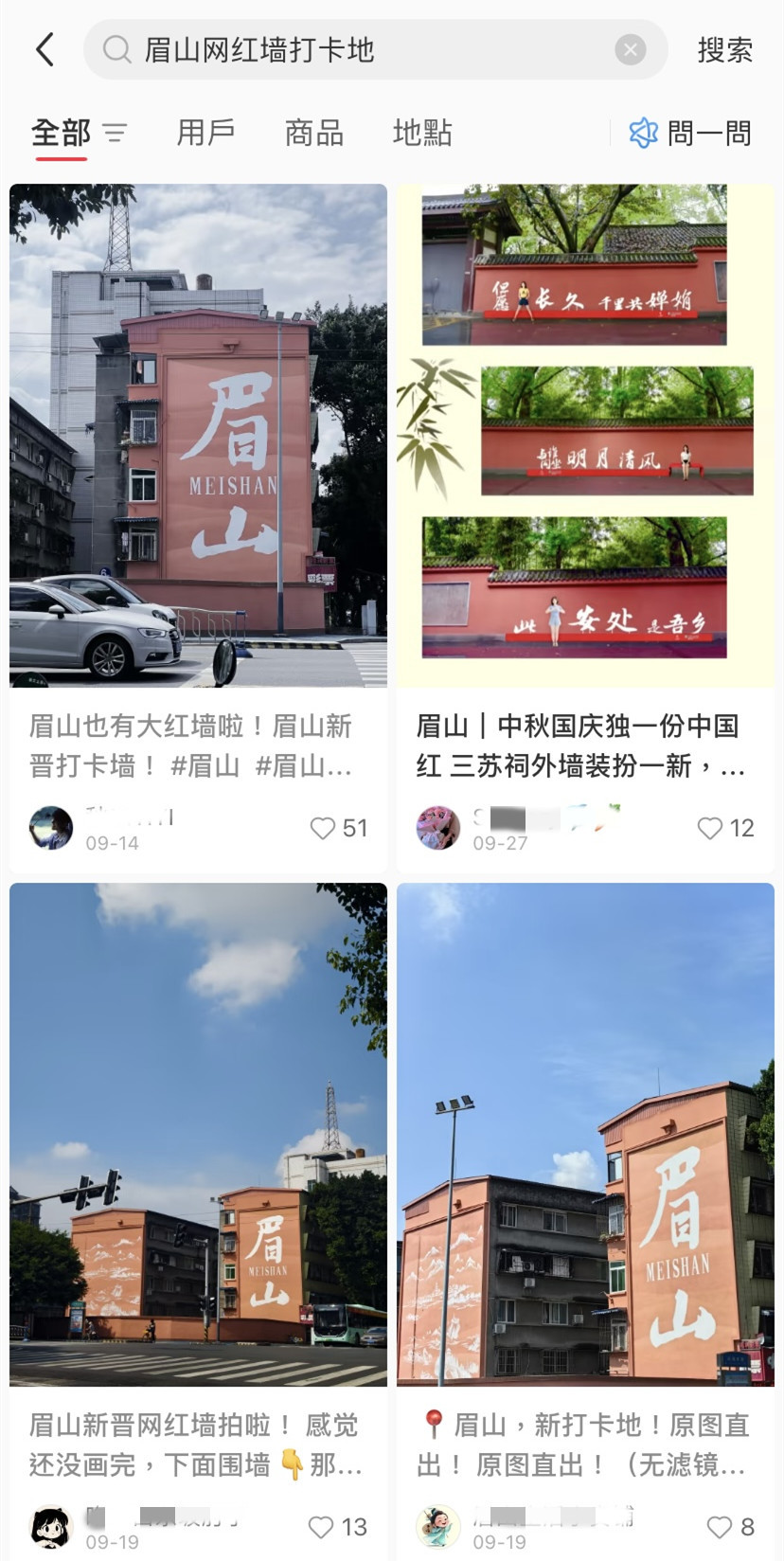The width and height of the screenshot is (784, 1561).
Task: Open author avatar of the 09-14 post
Action: [51, 828]
